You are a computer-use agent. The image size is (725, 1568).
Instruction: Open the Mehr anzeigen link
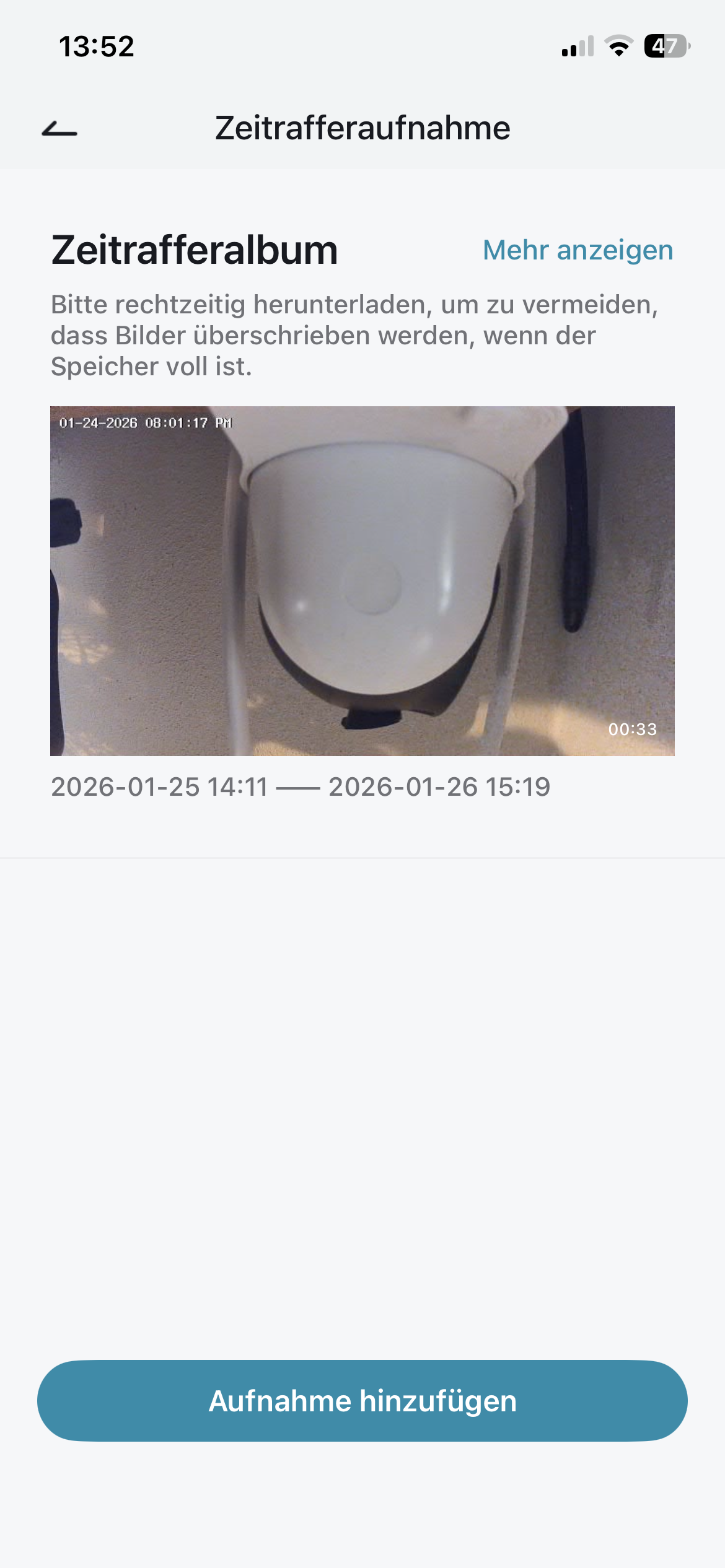(x=578, y=251)
